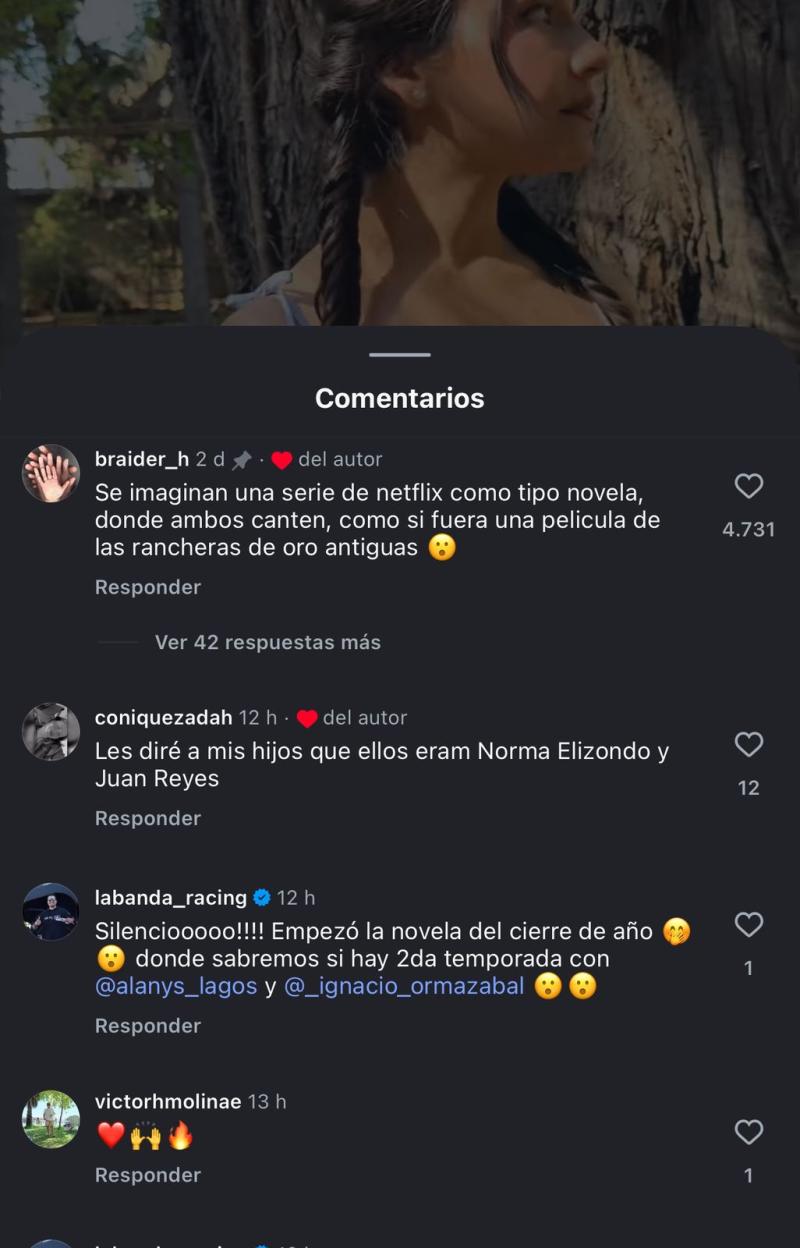The width and height of the screenshot is (800, 1248).
Task: Remove like from the 4.731 likes comment
Action: (749, 486)
